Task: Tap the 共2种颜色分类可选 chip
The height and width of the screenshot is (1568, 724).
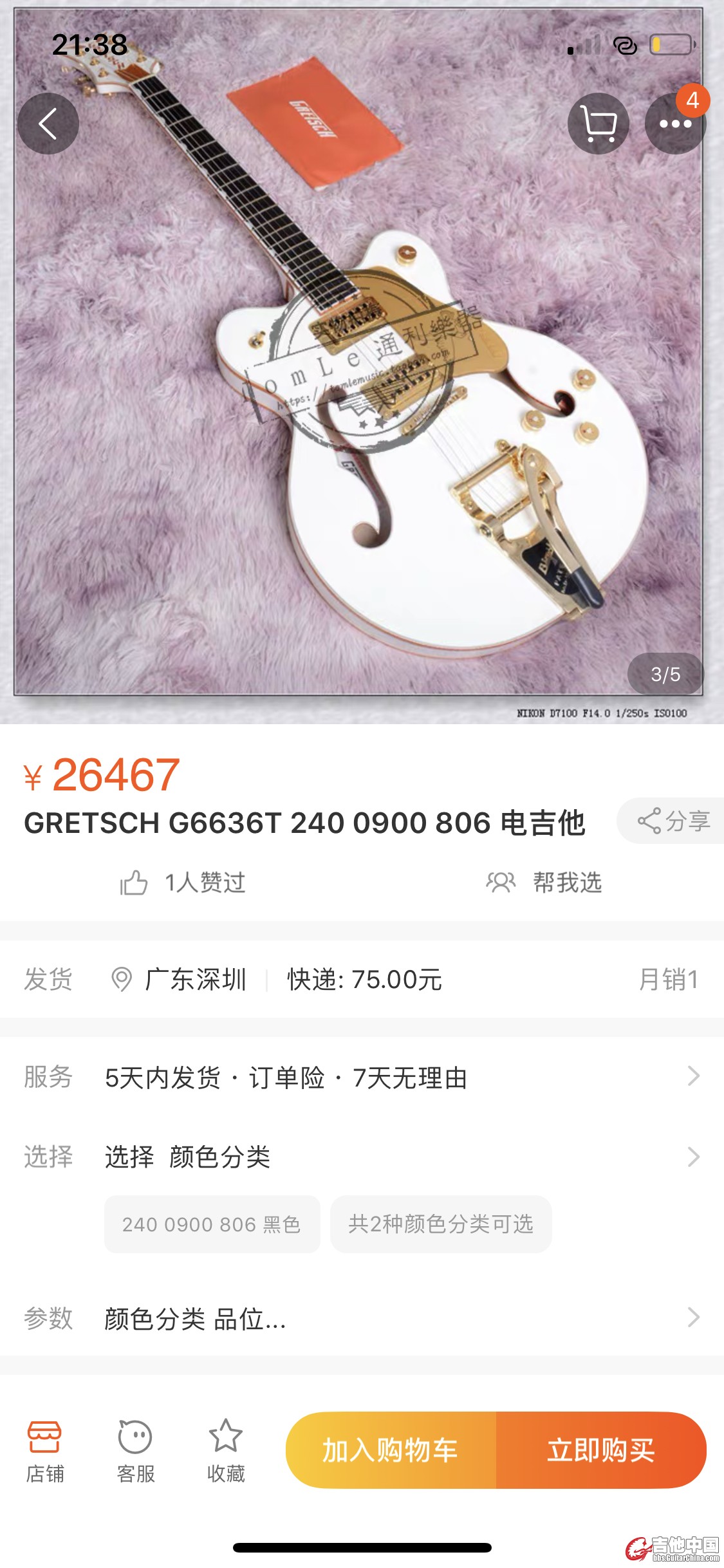Action: 441,1224
